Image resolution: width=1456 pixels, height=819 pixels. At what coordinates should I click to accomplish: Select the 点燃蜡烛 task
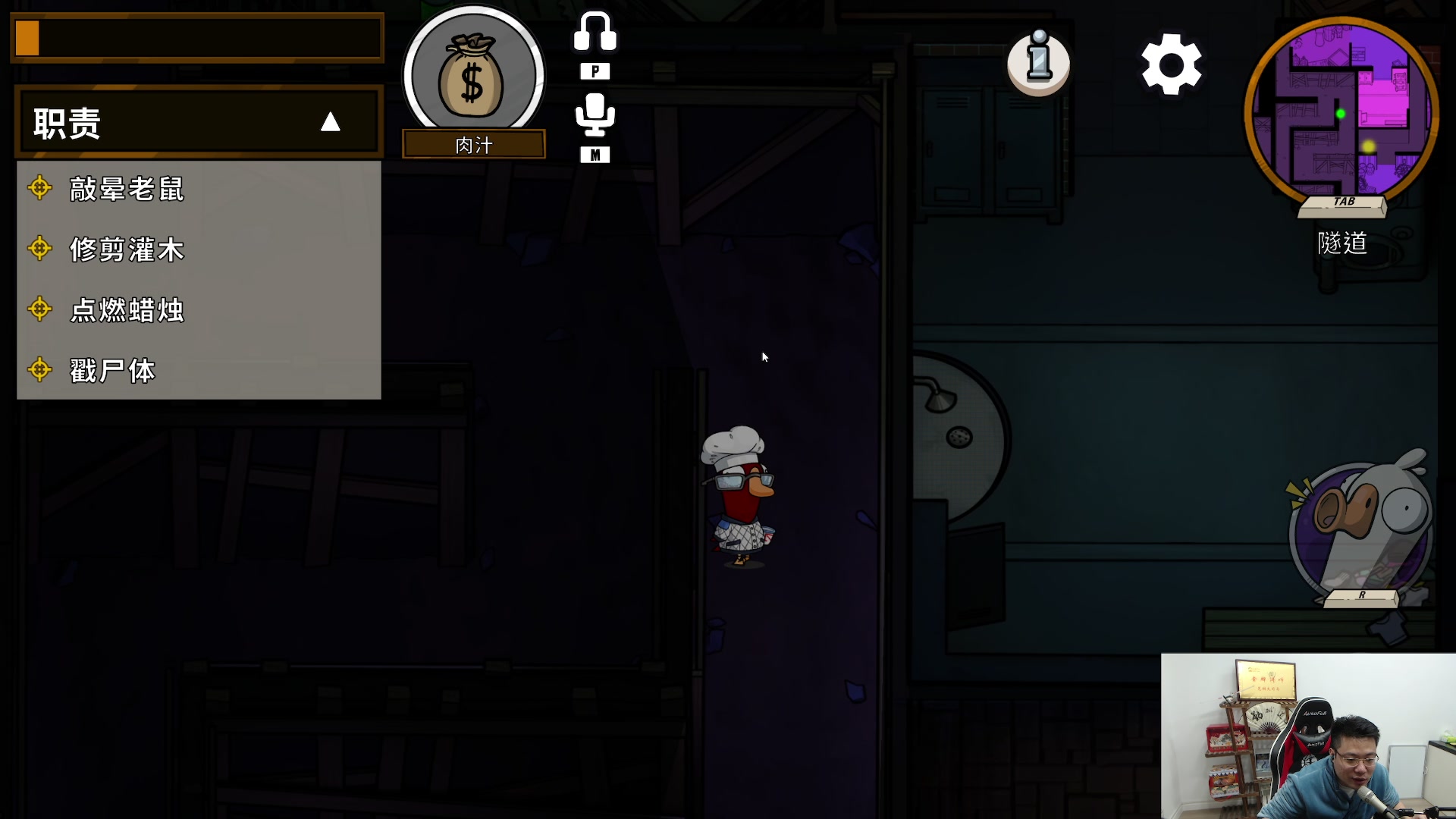point(127,310)
